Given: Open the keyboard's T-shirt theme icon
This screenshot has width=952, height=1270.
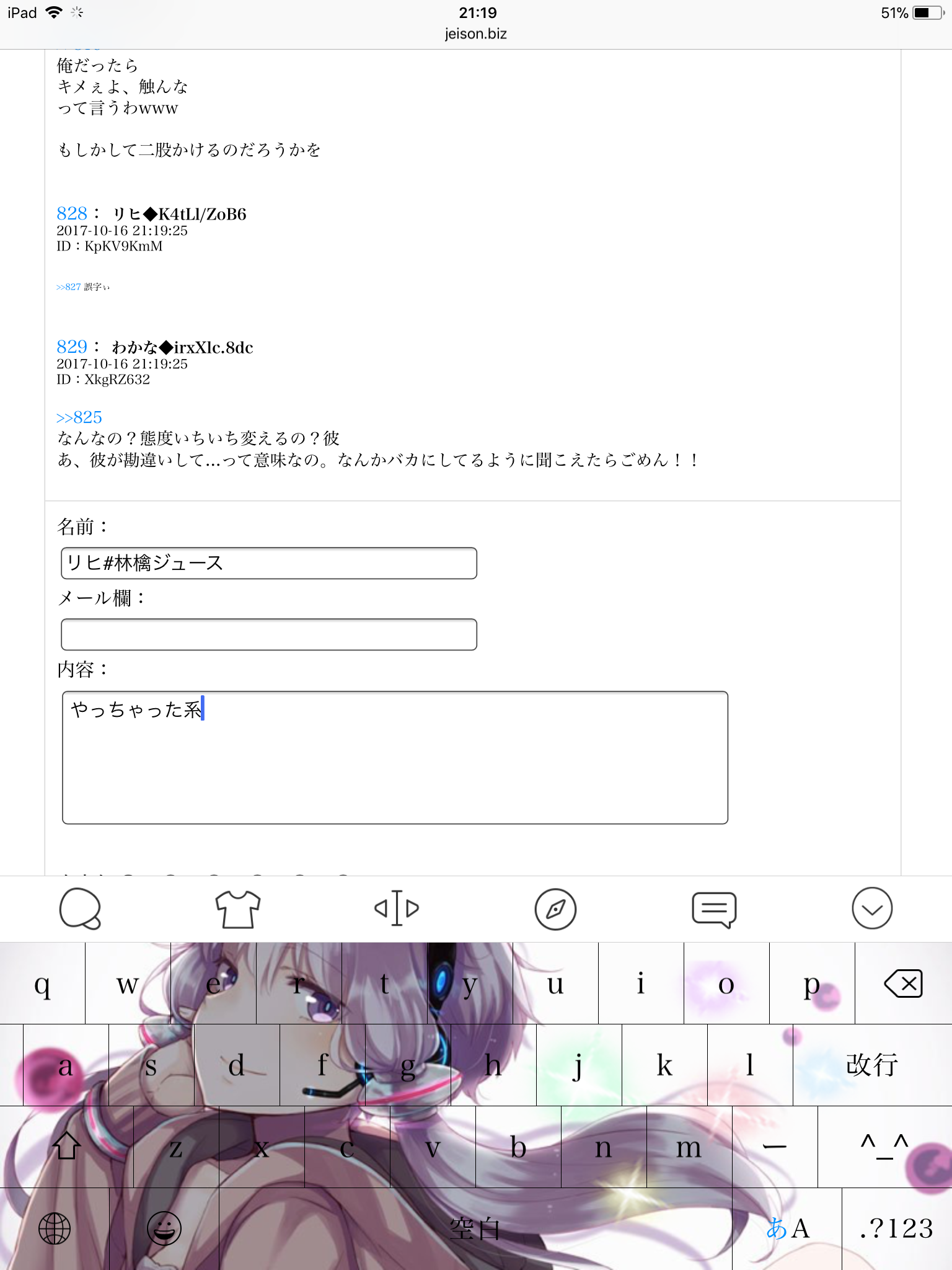Looking at the screenshot, I should click(x=237, y=909).
